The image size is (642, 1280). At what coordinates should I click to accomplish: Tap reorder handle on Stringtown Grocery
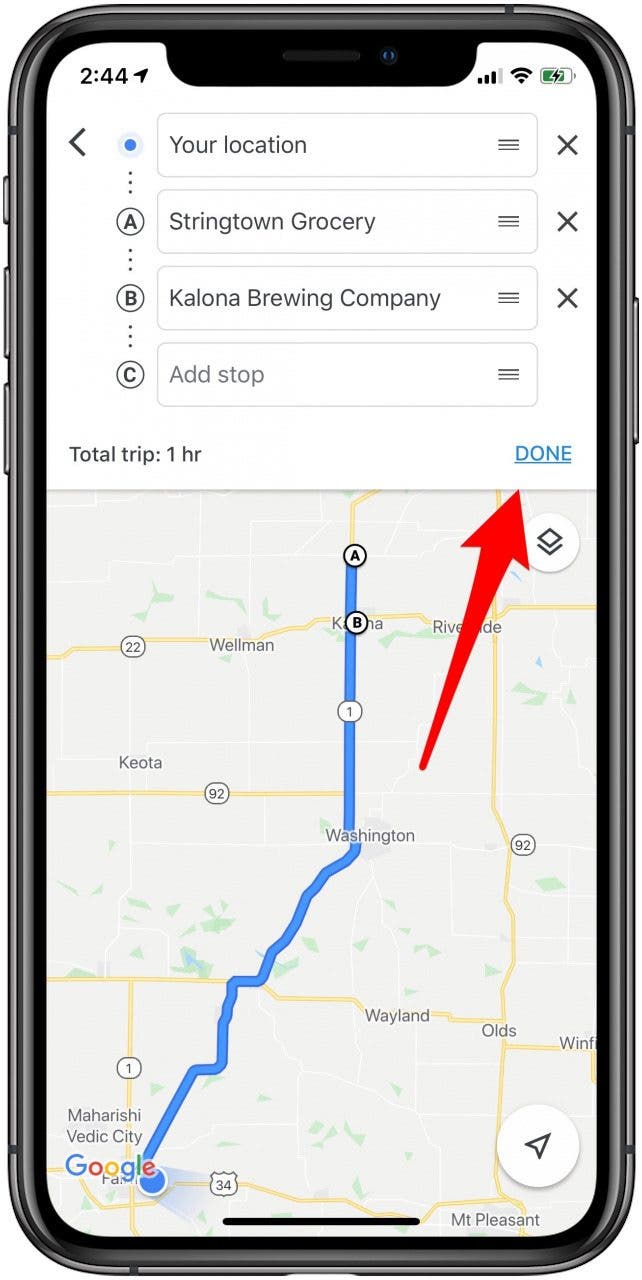coord(508,221)
